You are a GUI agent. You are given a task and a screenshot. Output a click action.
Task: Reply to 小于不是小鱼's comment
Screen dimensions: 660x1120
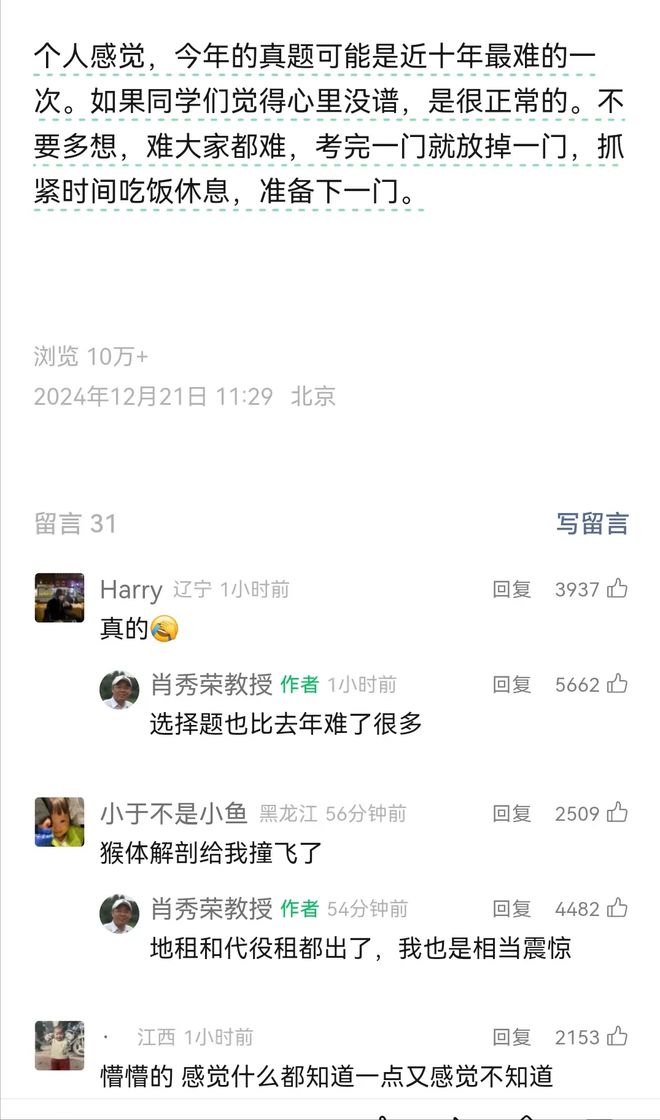pos(511,813)
